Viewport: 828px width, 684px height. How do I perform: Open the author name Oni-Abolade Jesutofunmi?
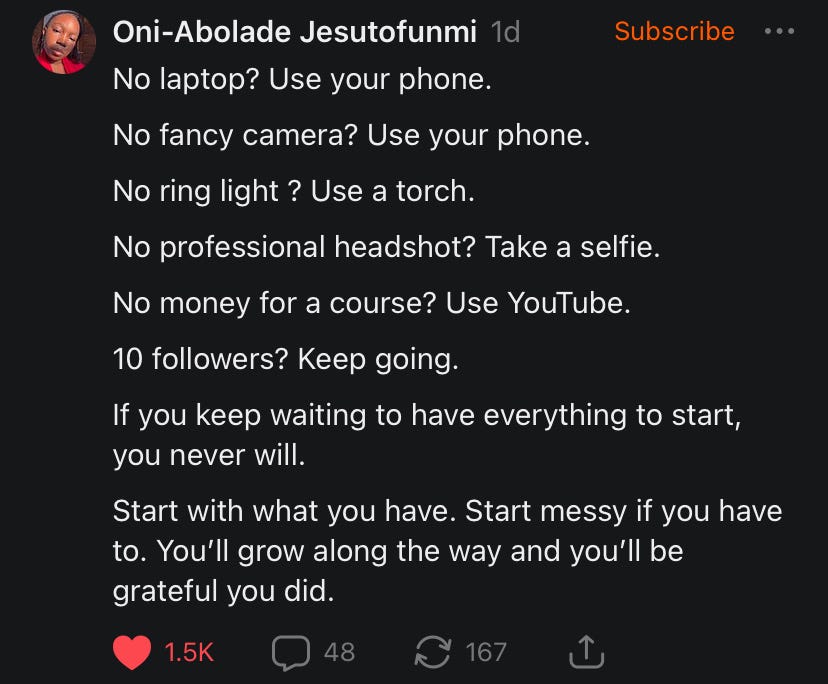click(295, 32)
